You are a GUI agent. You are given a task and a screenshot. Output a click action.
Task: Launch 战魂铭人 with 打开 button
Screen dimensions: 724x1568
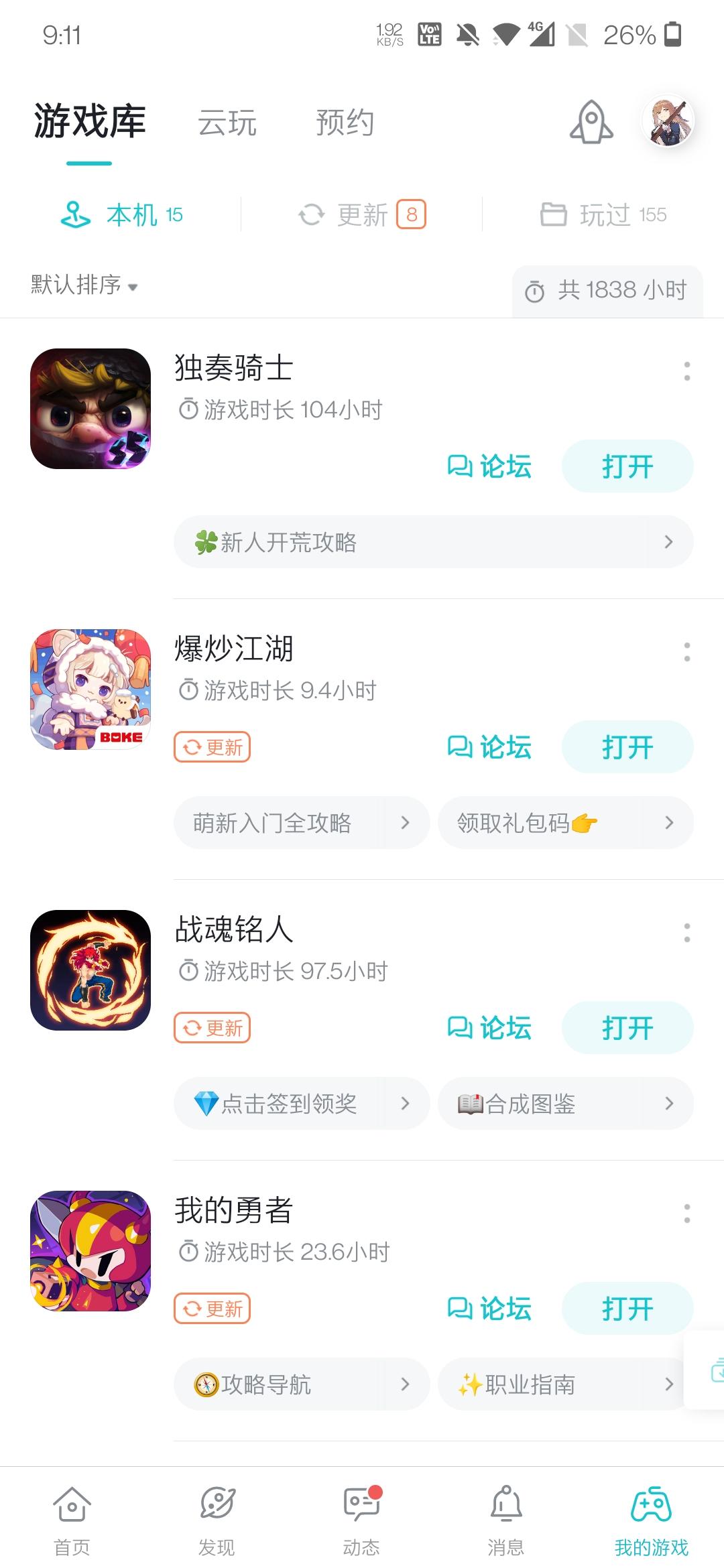click(x=627, y=1028)
